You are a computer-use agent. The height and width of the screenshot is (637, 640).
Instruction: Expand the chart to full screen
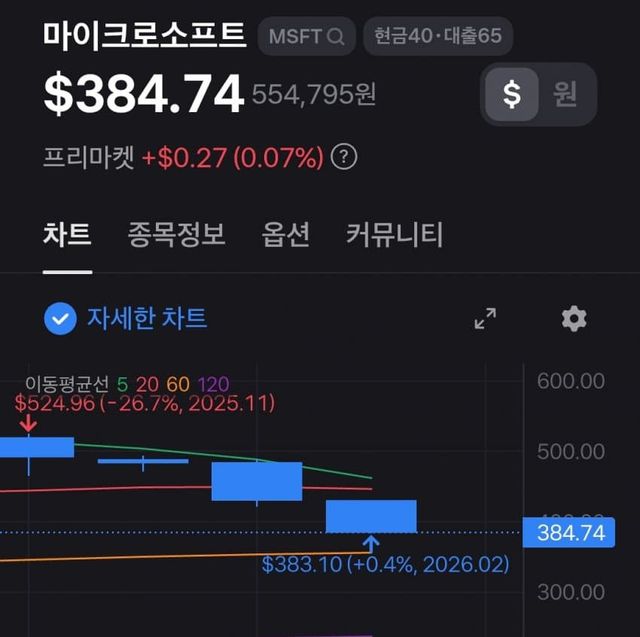click(485, 319)
